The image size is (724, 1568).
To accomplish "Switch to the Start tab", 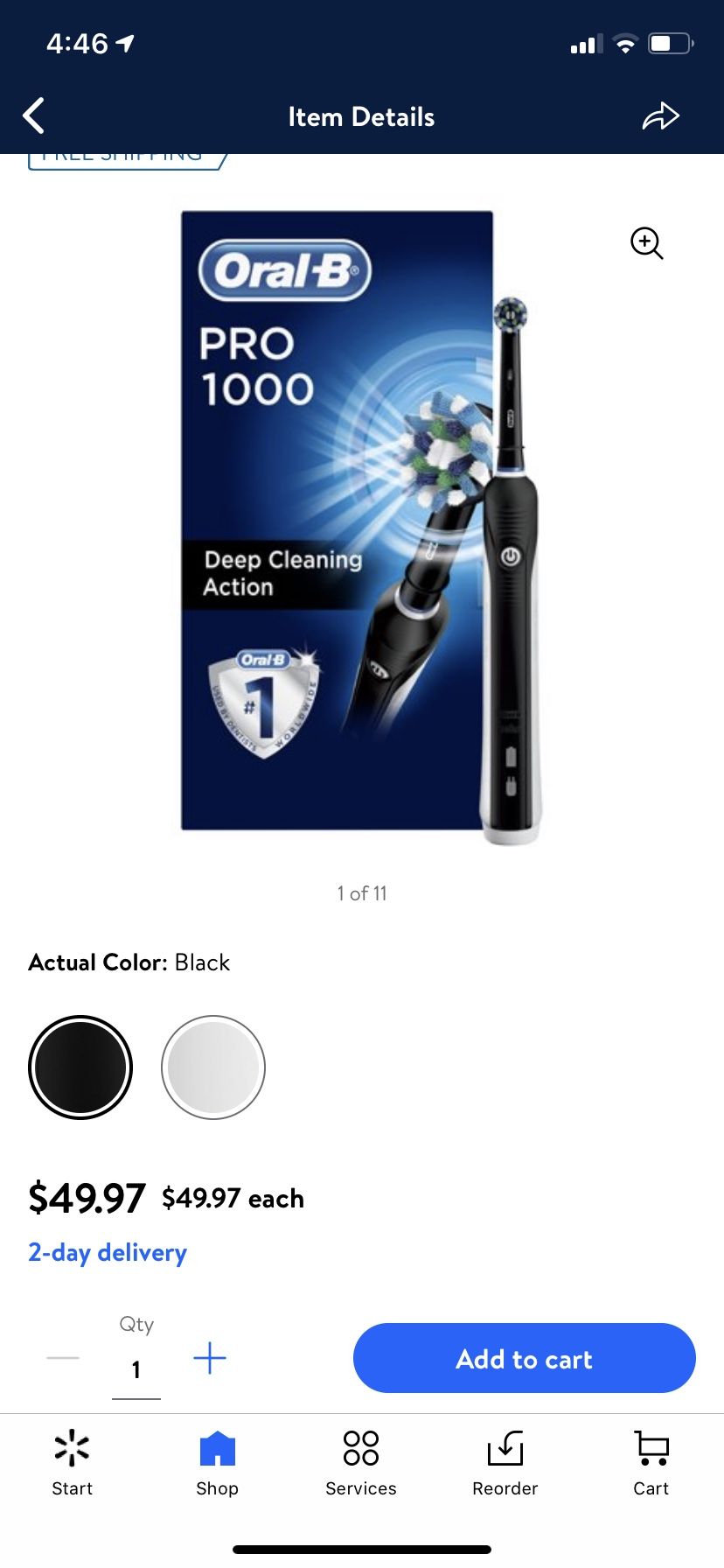I will coord(72,1463).
